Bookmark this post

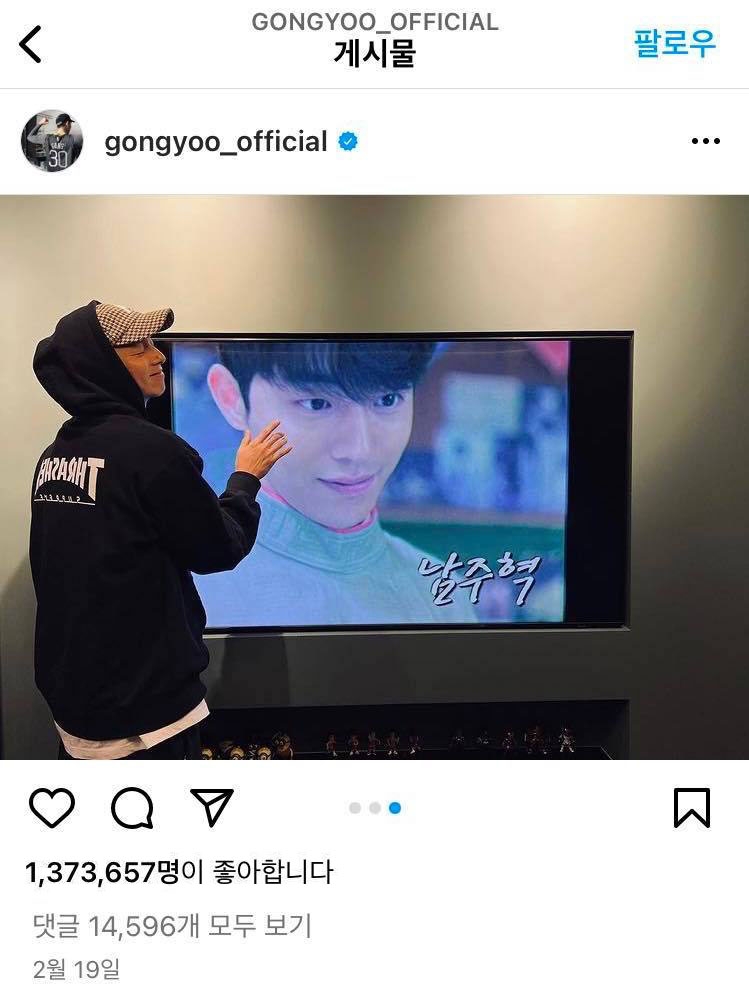click(x=692, y=807)
